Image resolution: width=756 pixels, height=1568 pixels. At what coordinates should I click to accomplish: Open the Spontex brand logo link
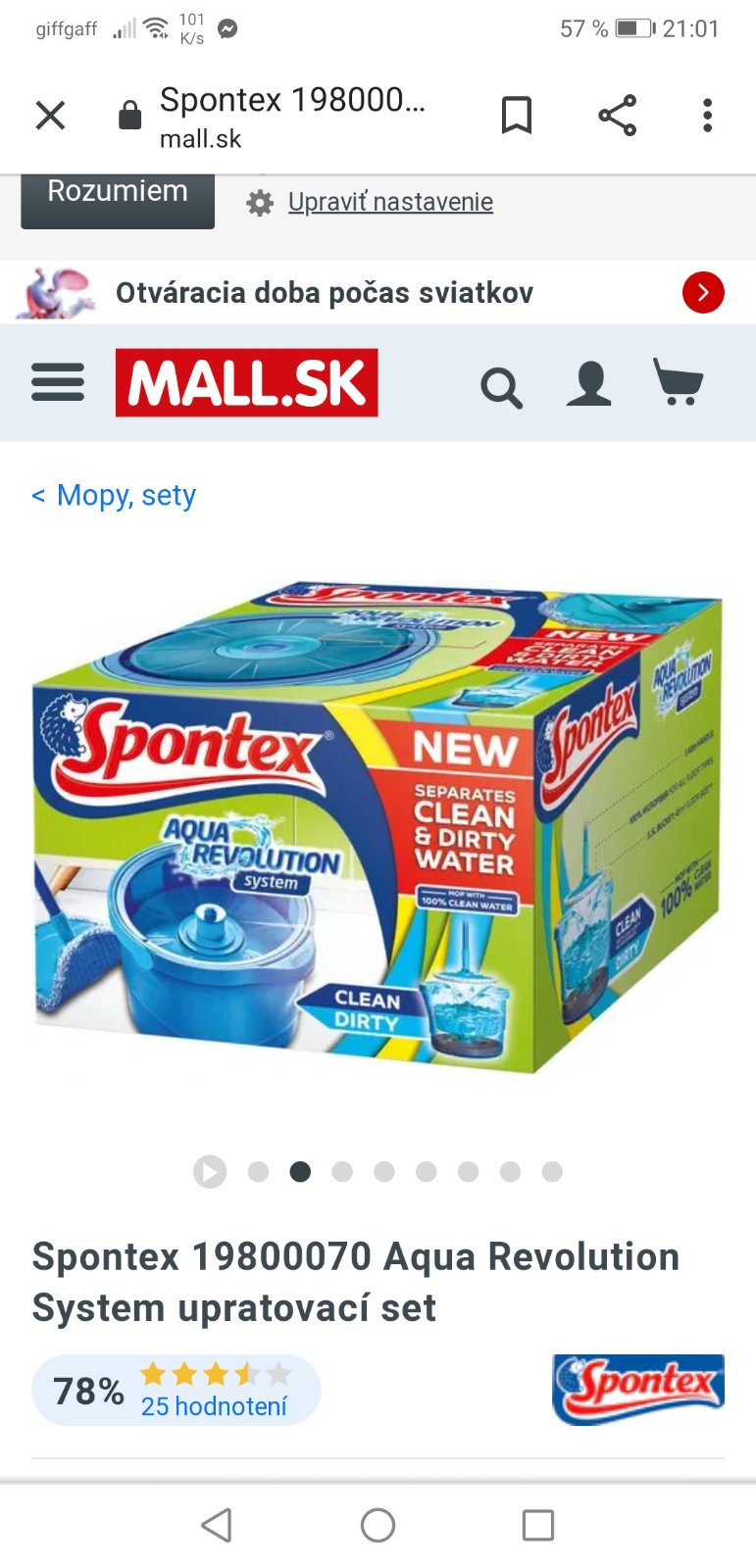637,1388
